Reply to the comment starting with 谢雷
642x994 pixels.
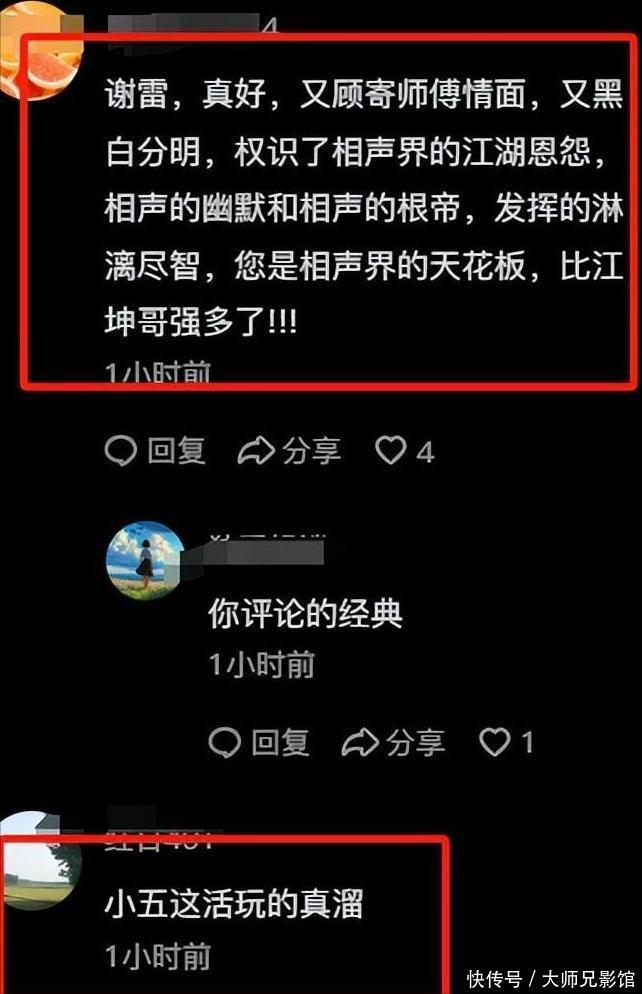point(155,451)
